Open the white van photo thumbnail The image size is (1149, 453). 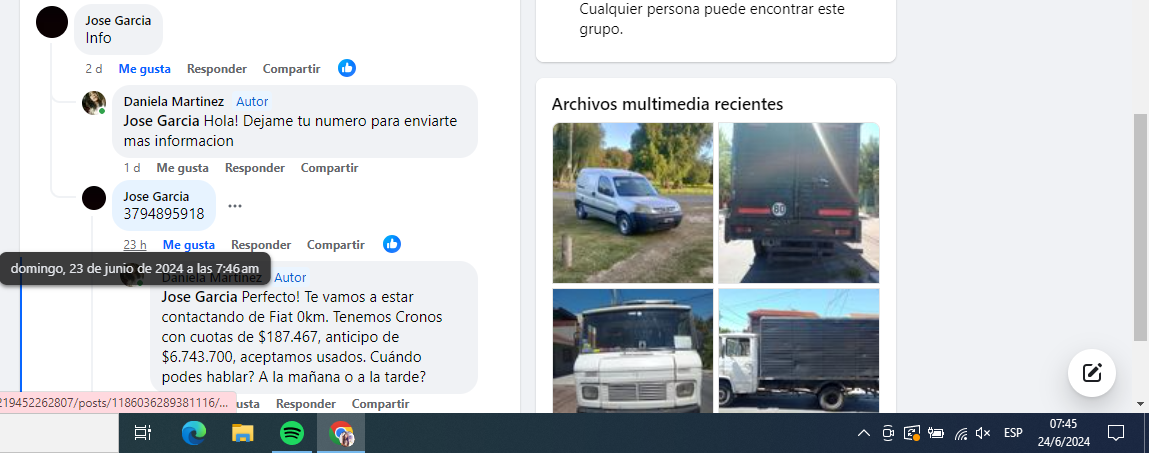(x=632, y=203)
